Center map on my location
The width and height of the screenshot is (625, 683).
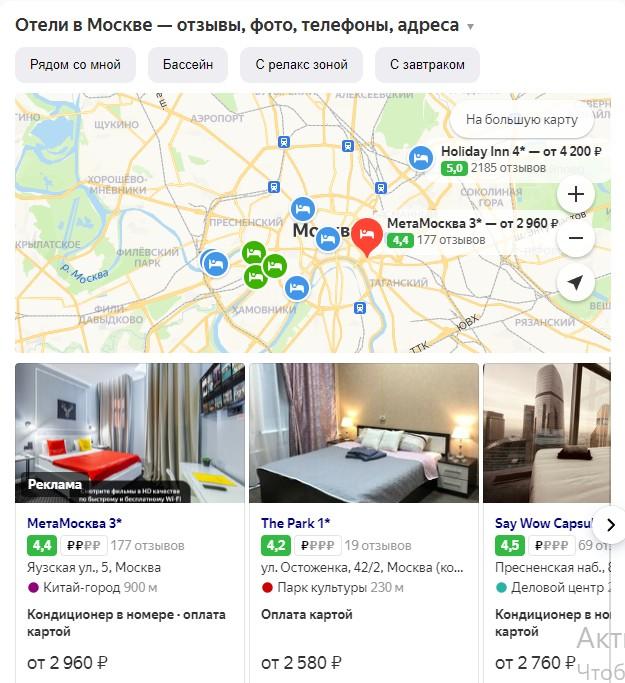pyautogui.click(x=575, y=284)
